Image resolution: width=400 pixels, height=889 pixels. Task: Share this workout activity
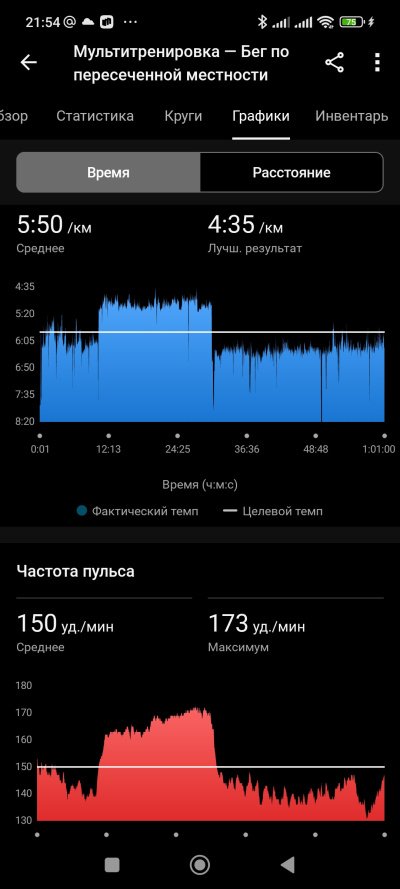coord(334,62)
